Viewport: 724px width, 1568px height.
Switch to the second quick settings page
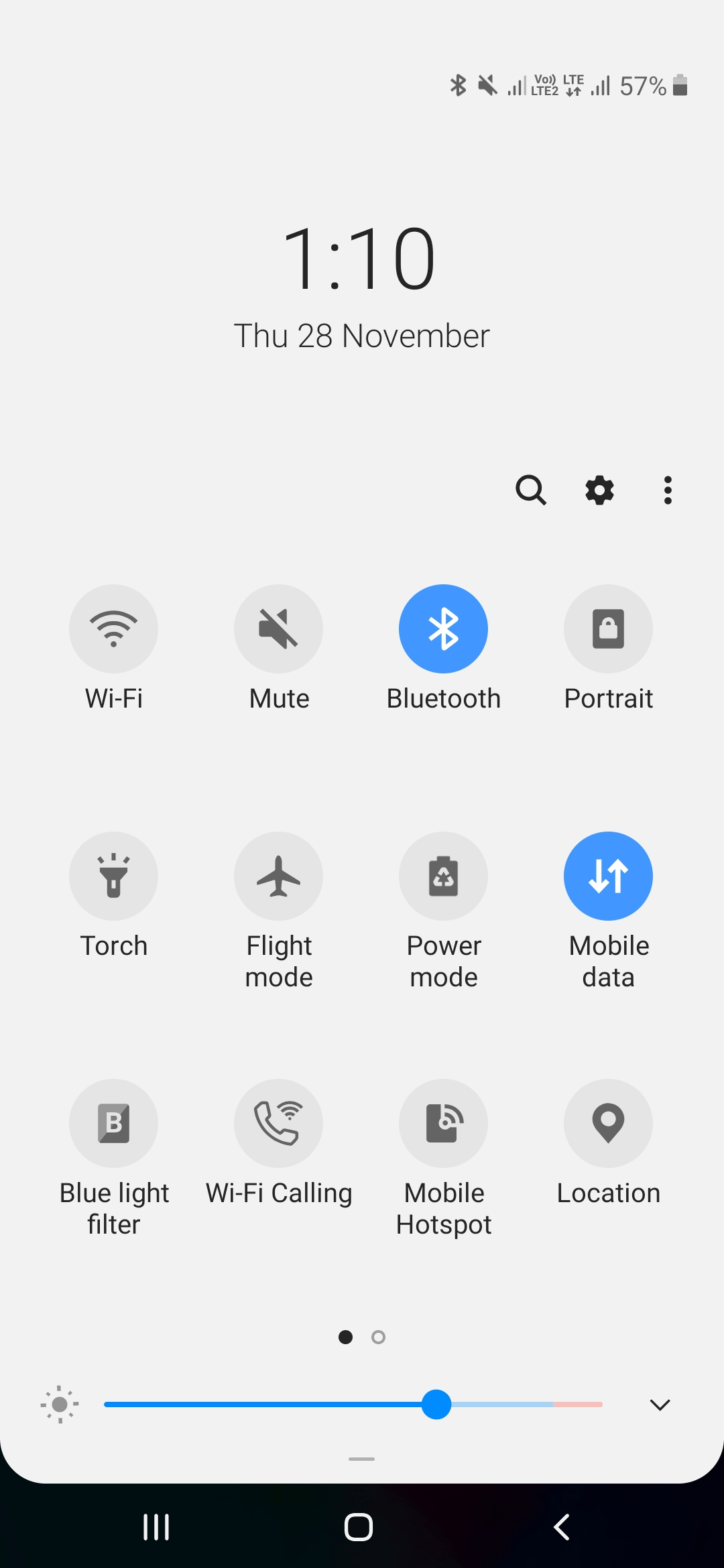click(x=378, y=1337)
